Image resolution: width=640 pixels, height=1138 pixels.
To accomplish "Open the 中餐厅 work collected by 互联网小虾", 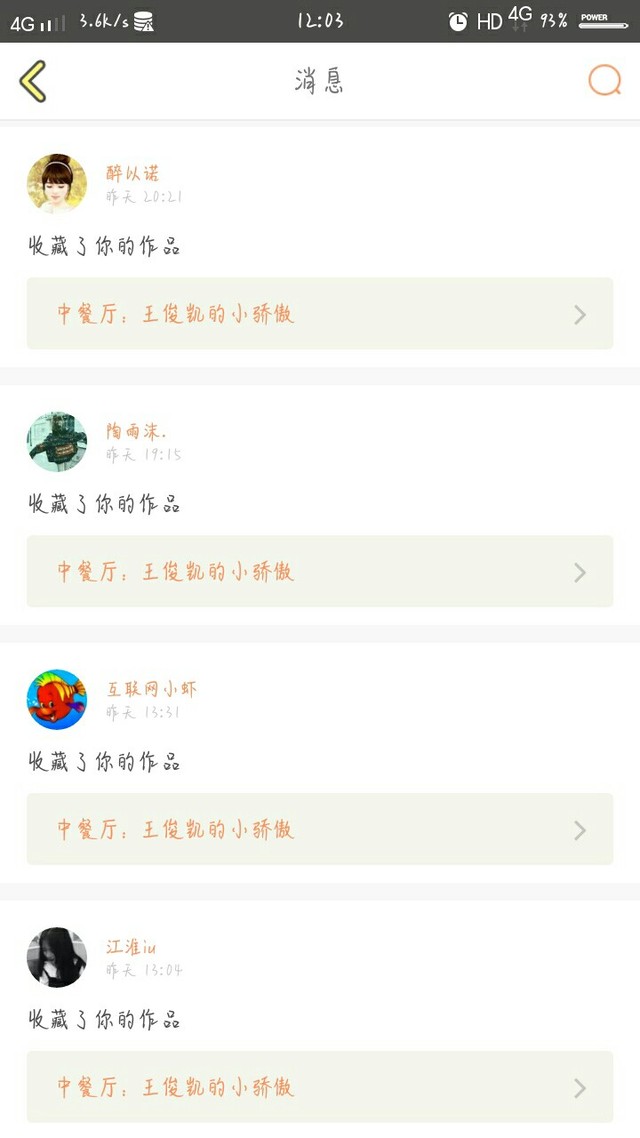I will pos(319,830).
